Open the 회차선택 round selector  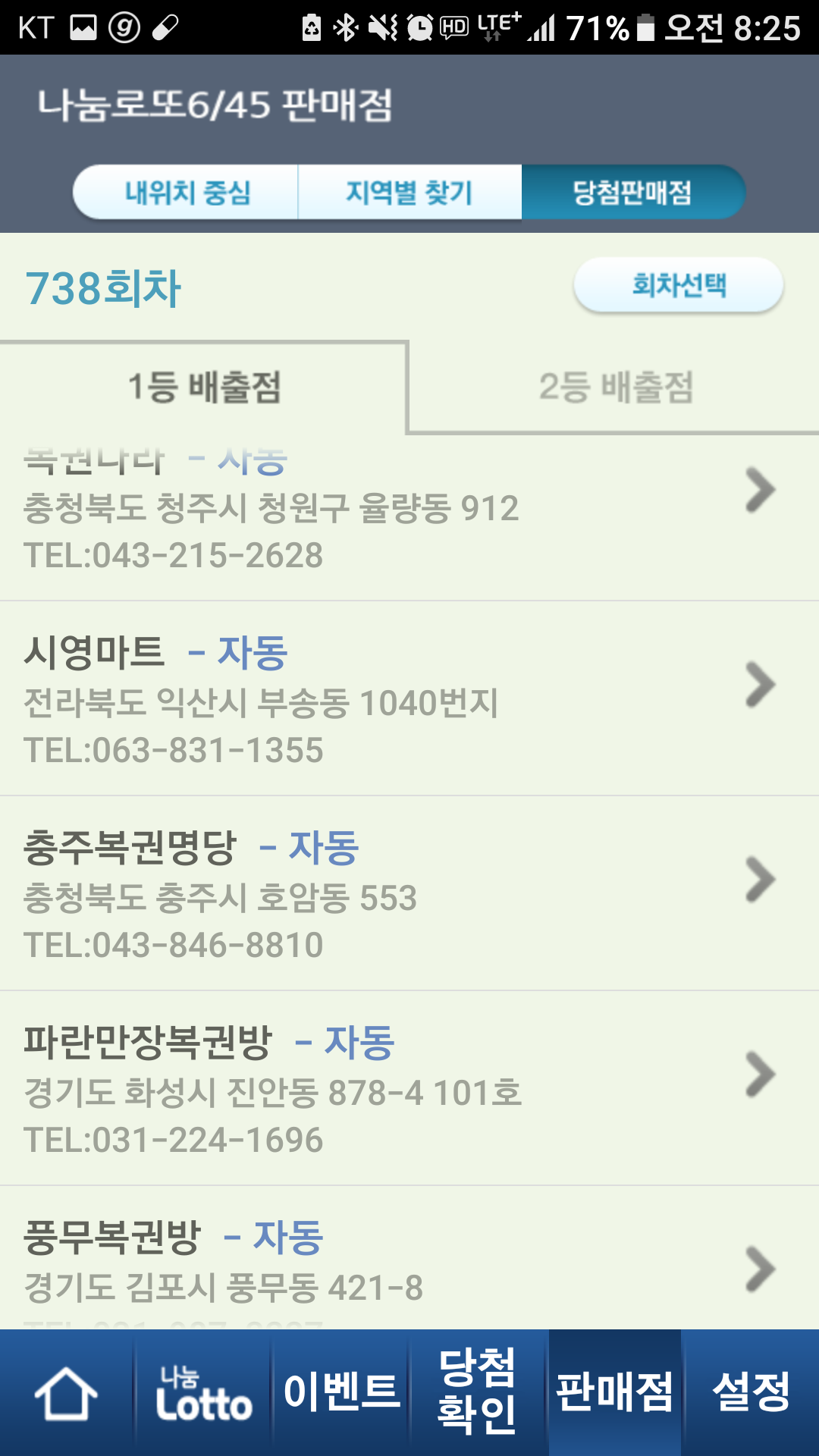pos(678,285)
